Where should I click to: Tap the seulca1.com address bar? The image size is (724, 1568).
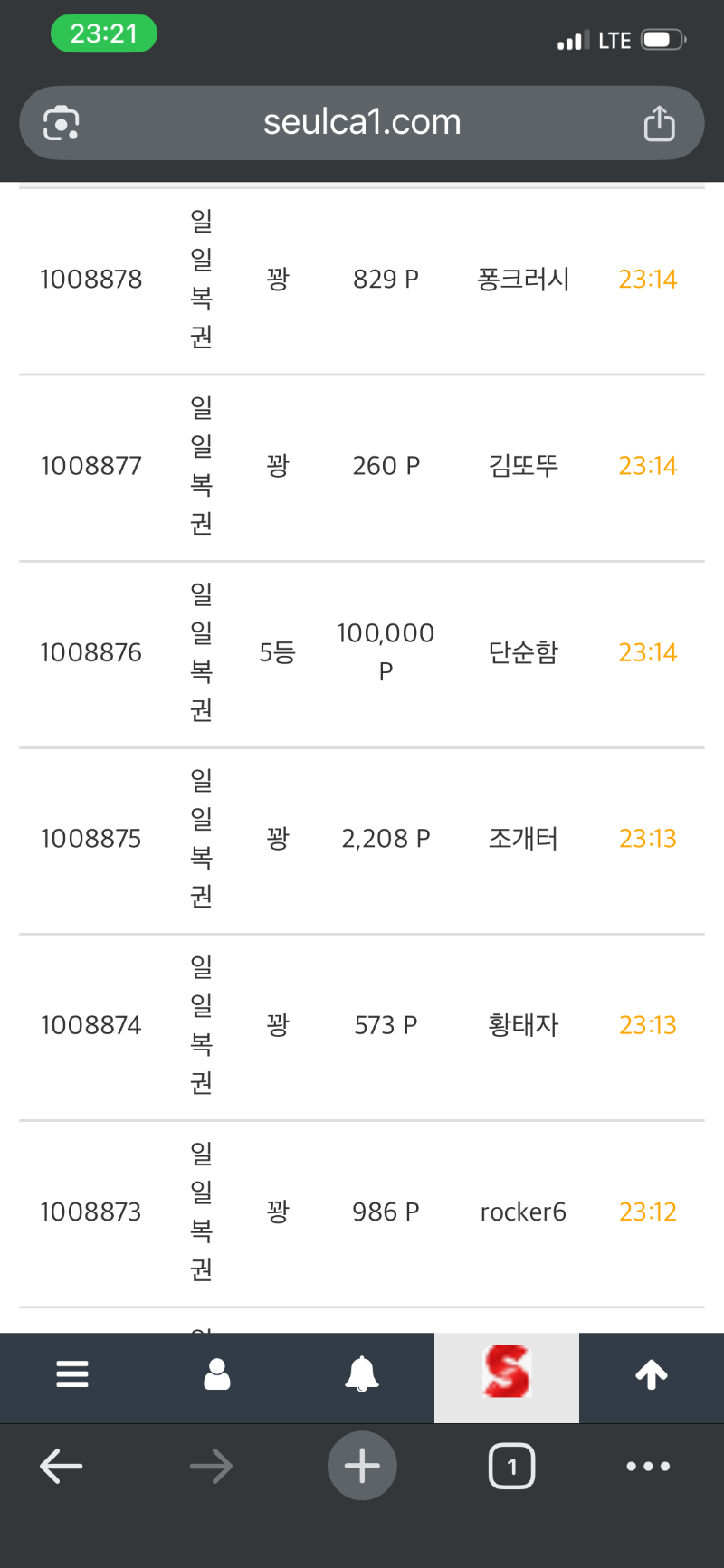point(362,123)
